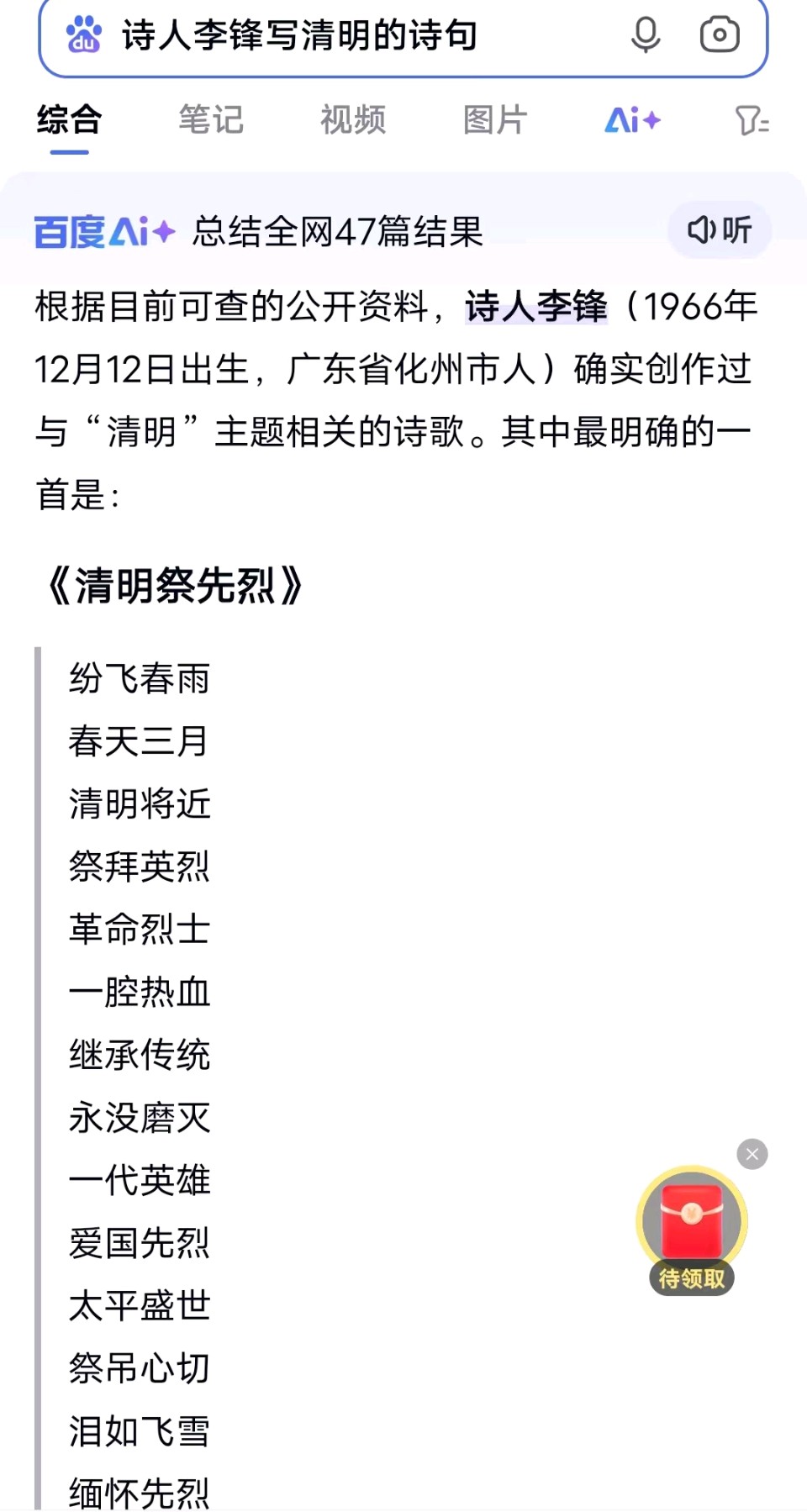
Task: Open the search filter options
Action: click(752, 120)
